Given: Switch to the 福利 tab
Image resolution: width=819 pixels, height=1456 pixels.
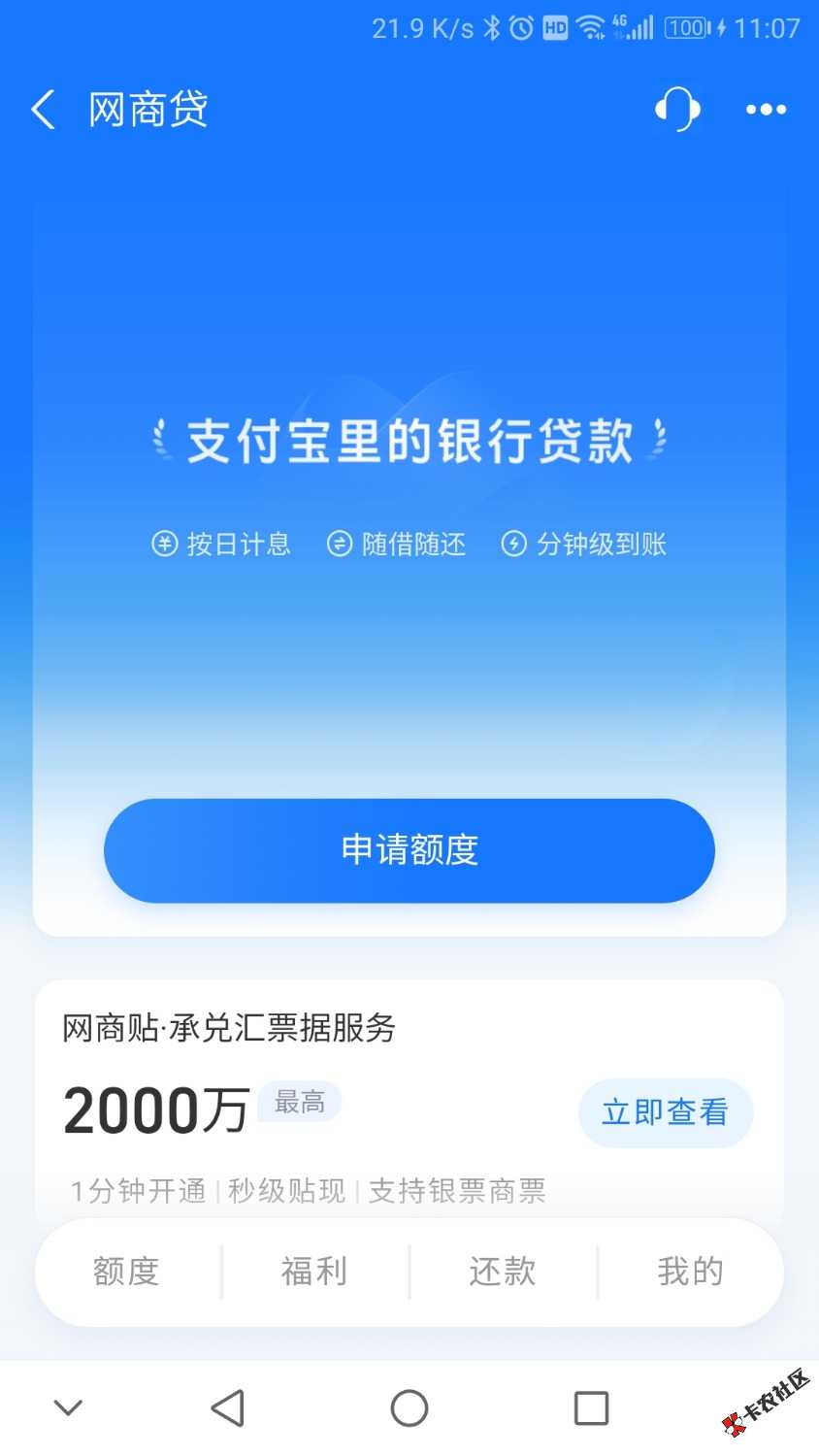Looking at the screenshot, I should point(314,1272).
